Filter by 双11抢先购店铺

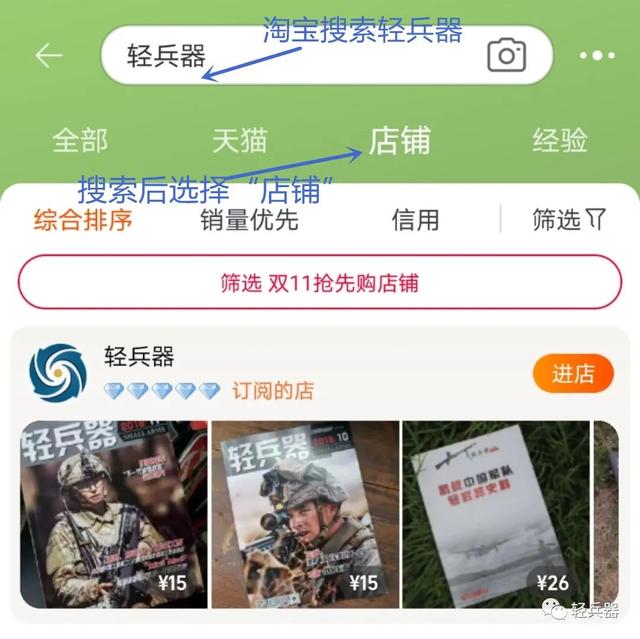(320, 283)
